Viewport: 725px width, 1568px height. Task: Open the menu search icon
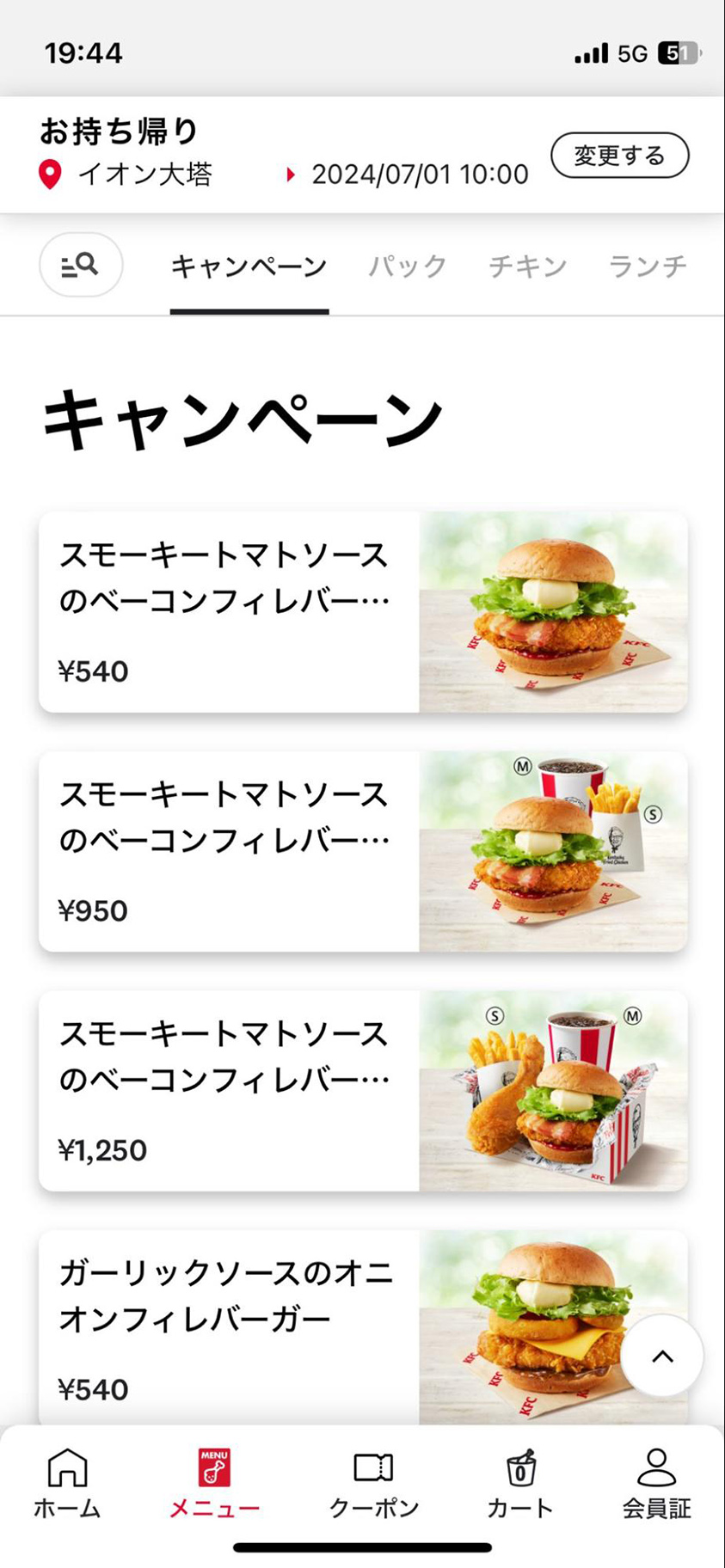(81, 265)
